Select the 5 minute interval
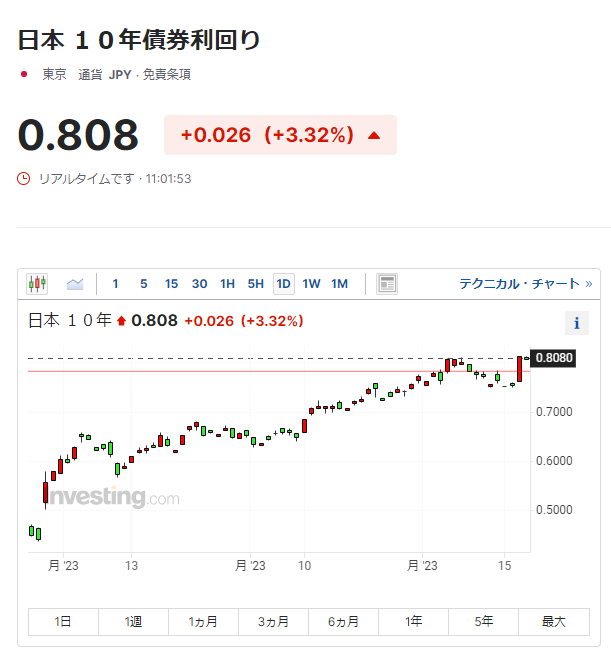The height and width of the screenshot is (655, 611). (143, 284)
